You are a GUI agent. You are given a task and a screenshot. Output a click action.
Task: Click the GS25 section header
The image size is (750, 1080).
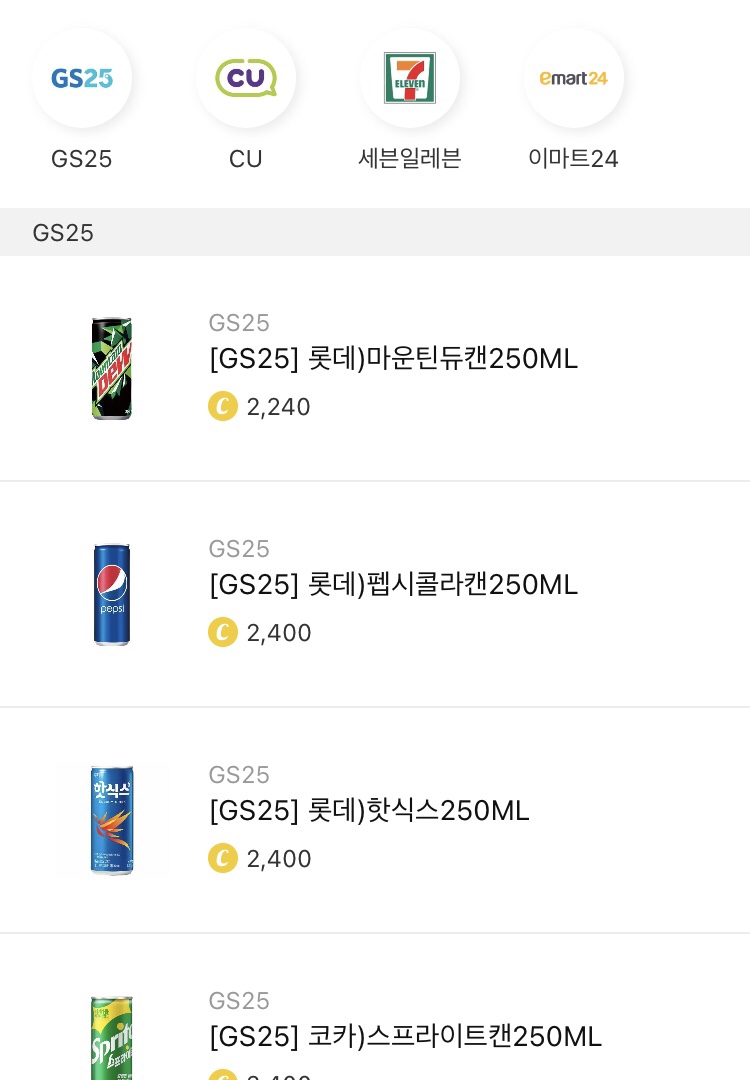(63, 232)
